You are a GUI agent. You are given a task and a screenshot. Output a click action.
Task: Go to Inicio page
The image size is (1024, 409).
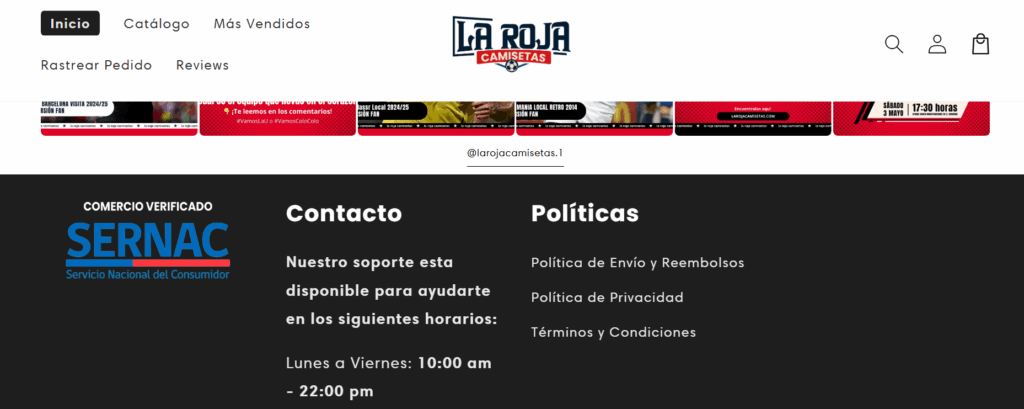[70, 23]
